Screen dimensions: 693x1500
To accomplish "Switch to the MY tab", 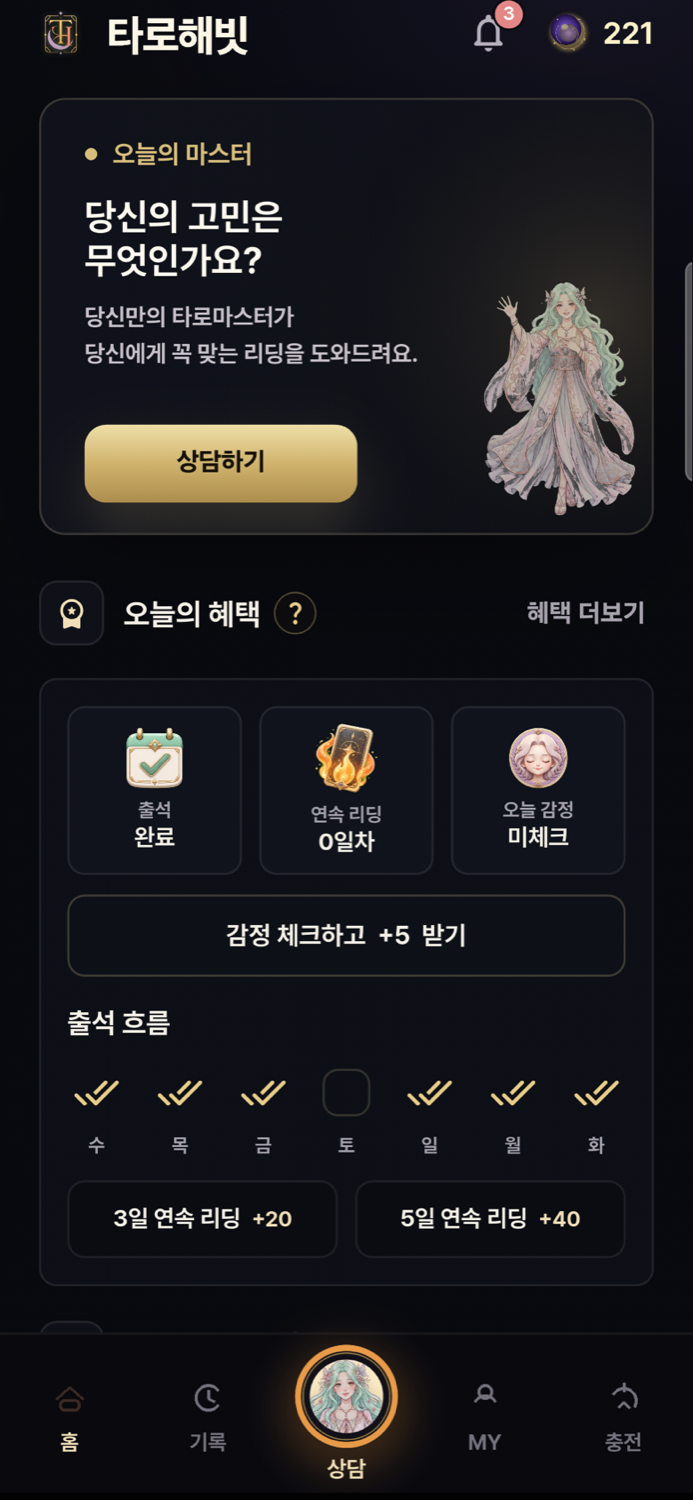I will 485,1418.
